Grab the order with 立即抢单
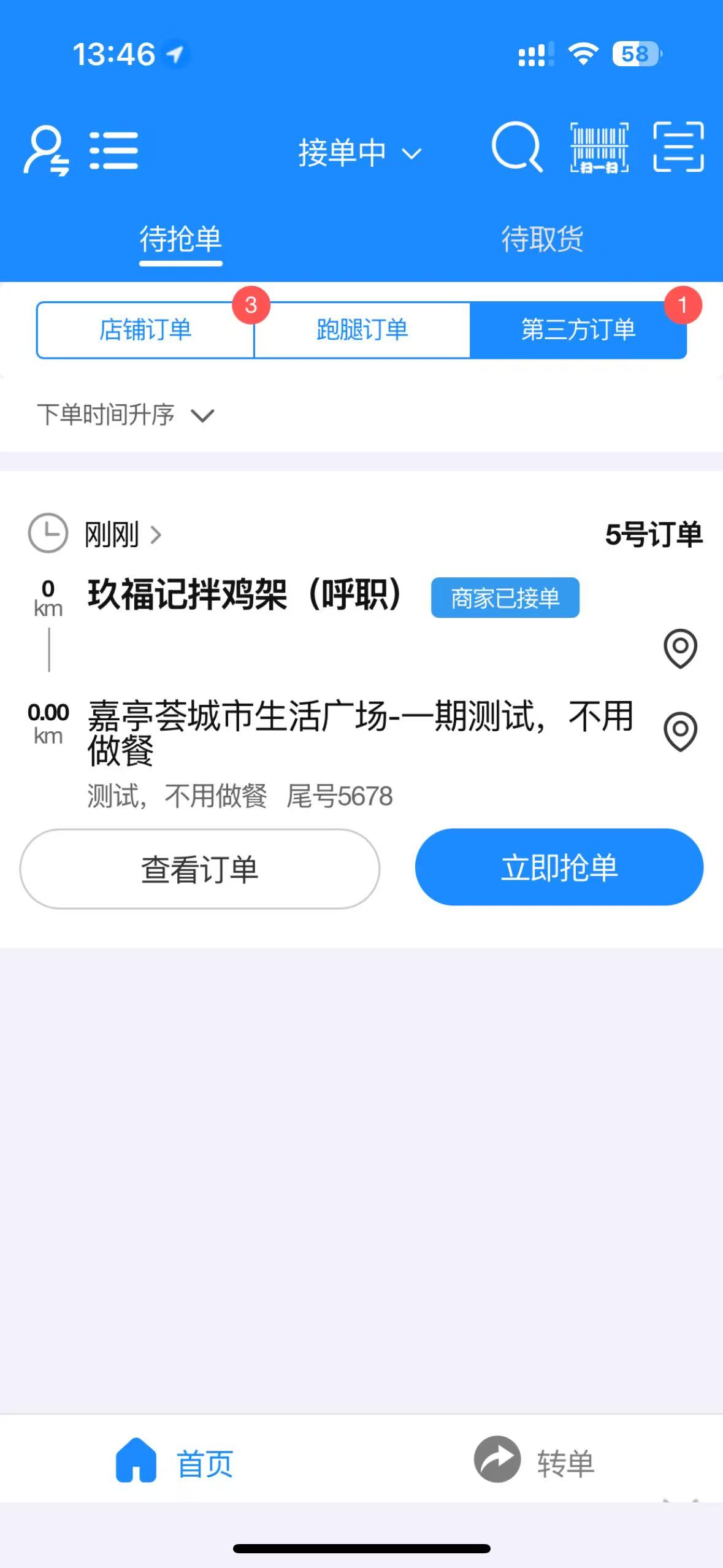Viewport: 723px width, 1568px height. coord(559,867)
